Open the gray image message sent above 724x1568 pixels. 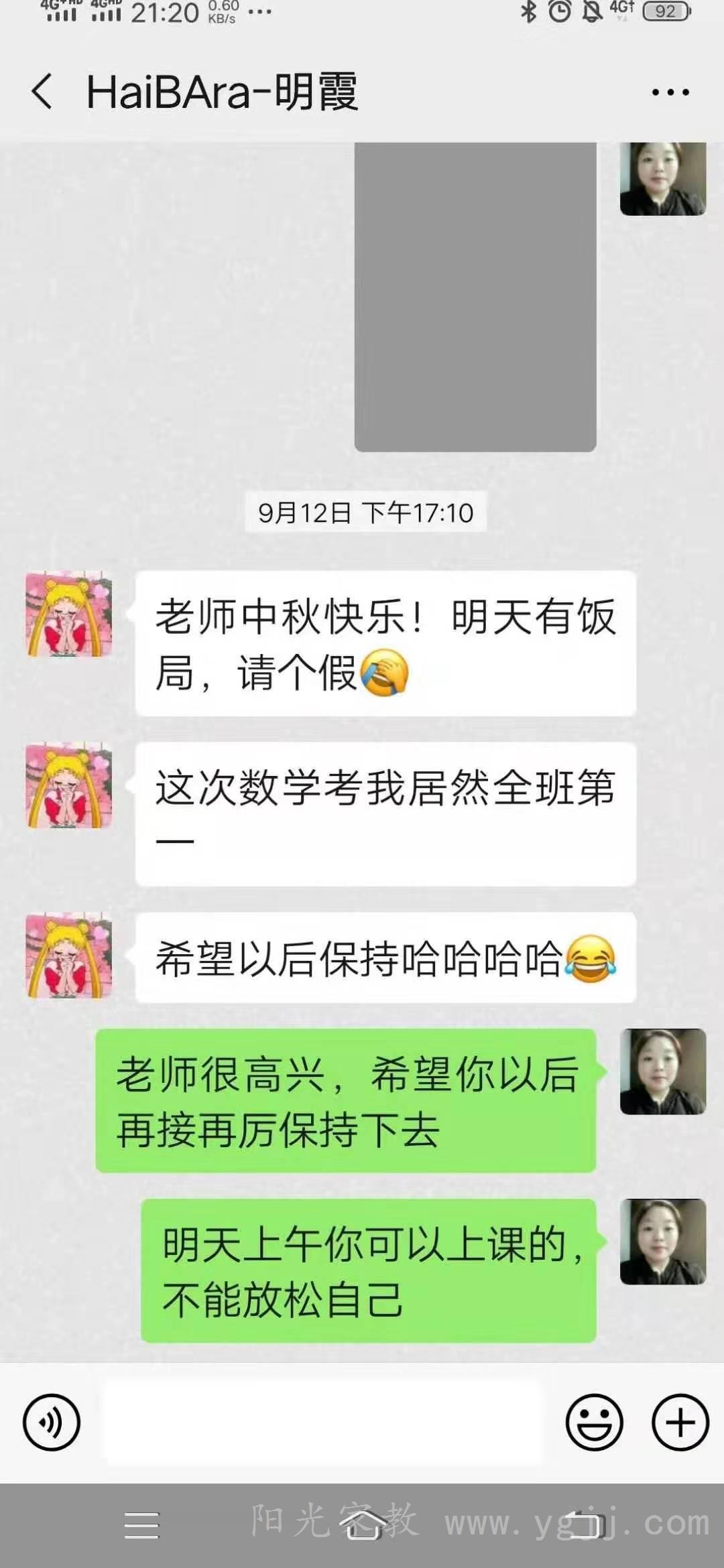pyautogui.click(x=475, y=296)
